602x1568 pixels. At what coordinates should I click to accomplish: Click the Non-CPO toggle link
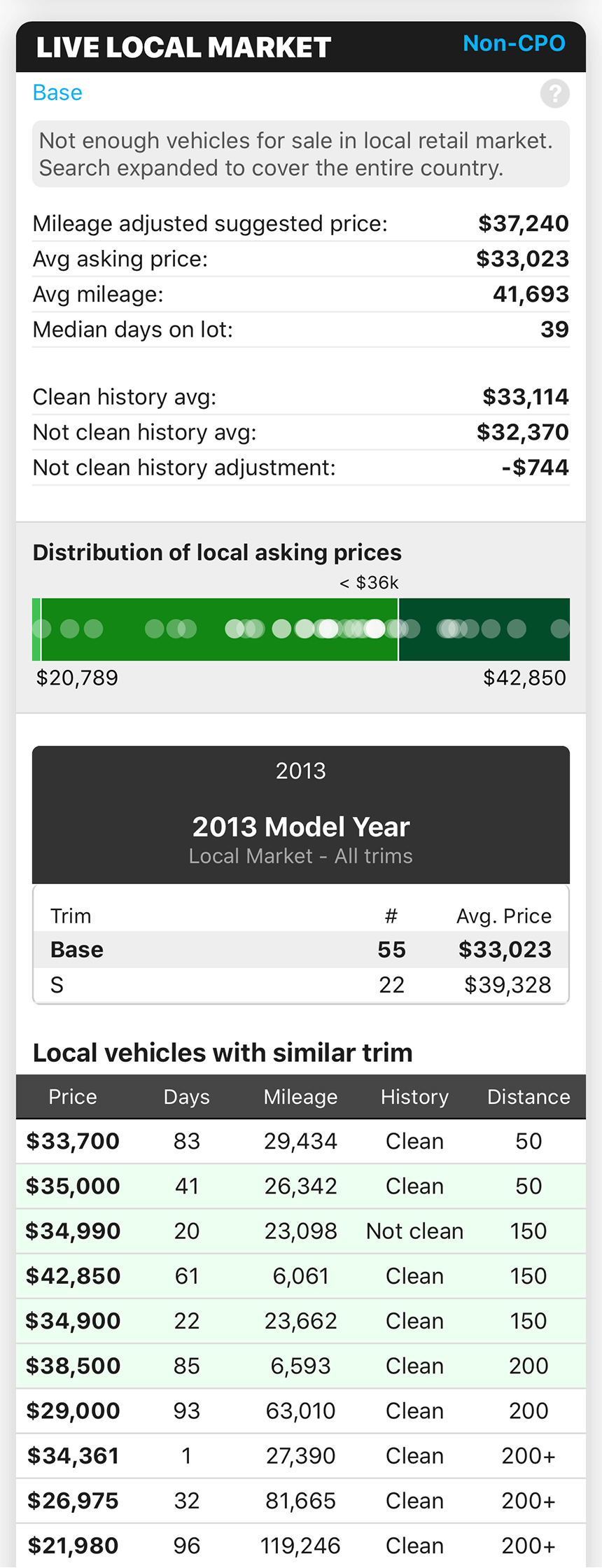pyautogui.click(x=514, y=43)
